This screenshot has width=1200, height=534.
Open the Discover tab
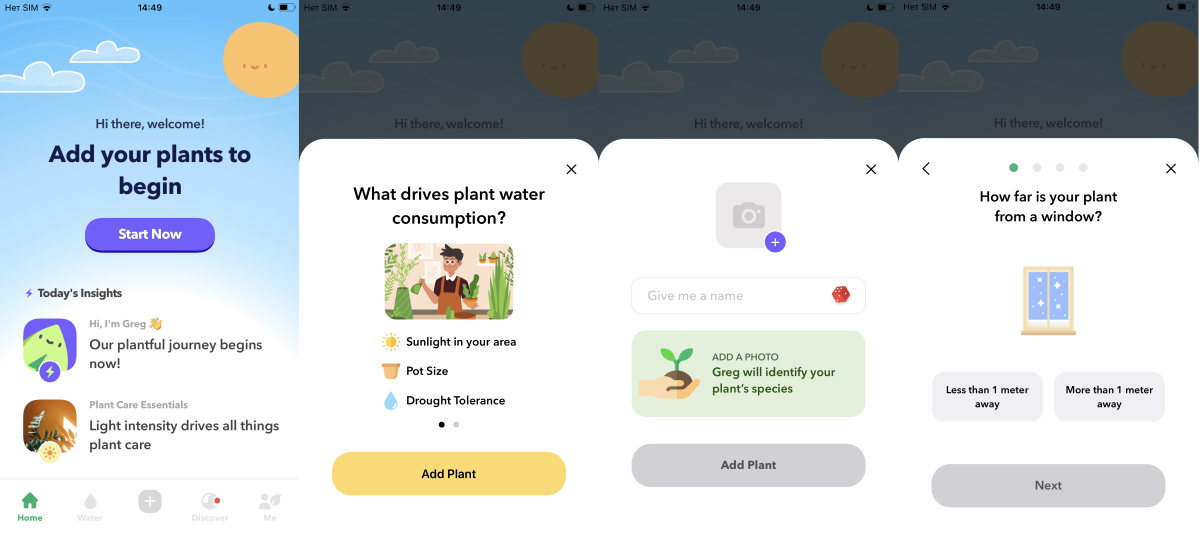210,507
